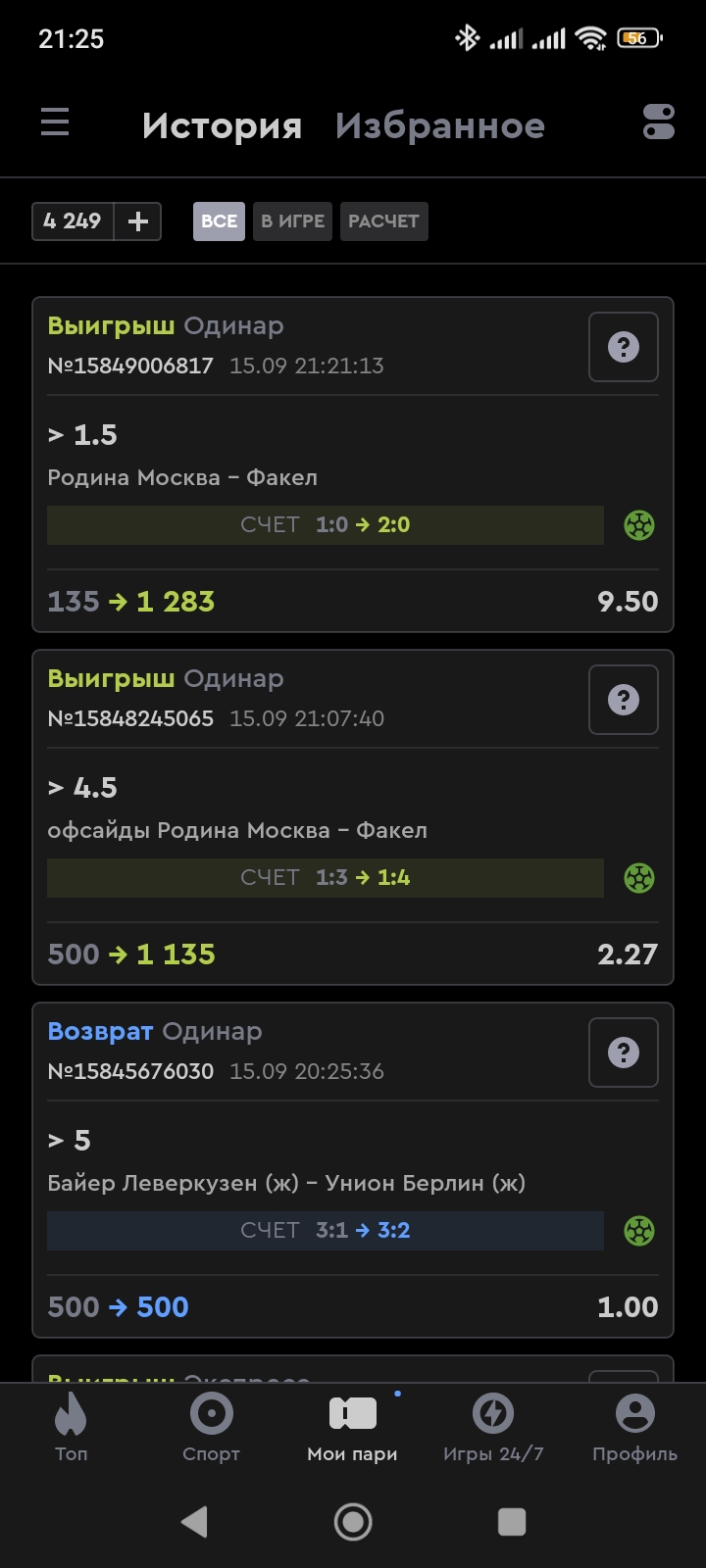The height and width of the screenshot is (1568, 706).
Task: Enable the РАСЧЕТ filter
Action: 383,220
